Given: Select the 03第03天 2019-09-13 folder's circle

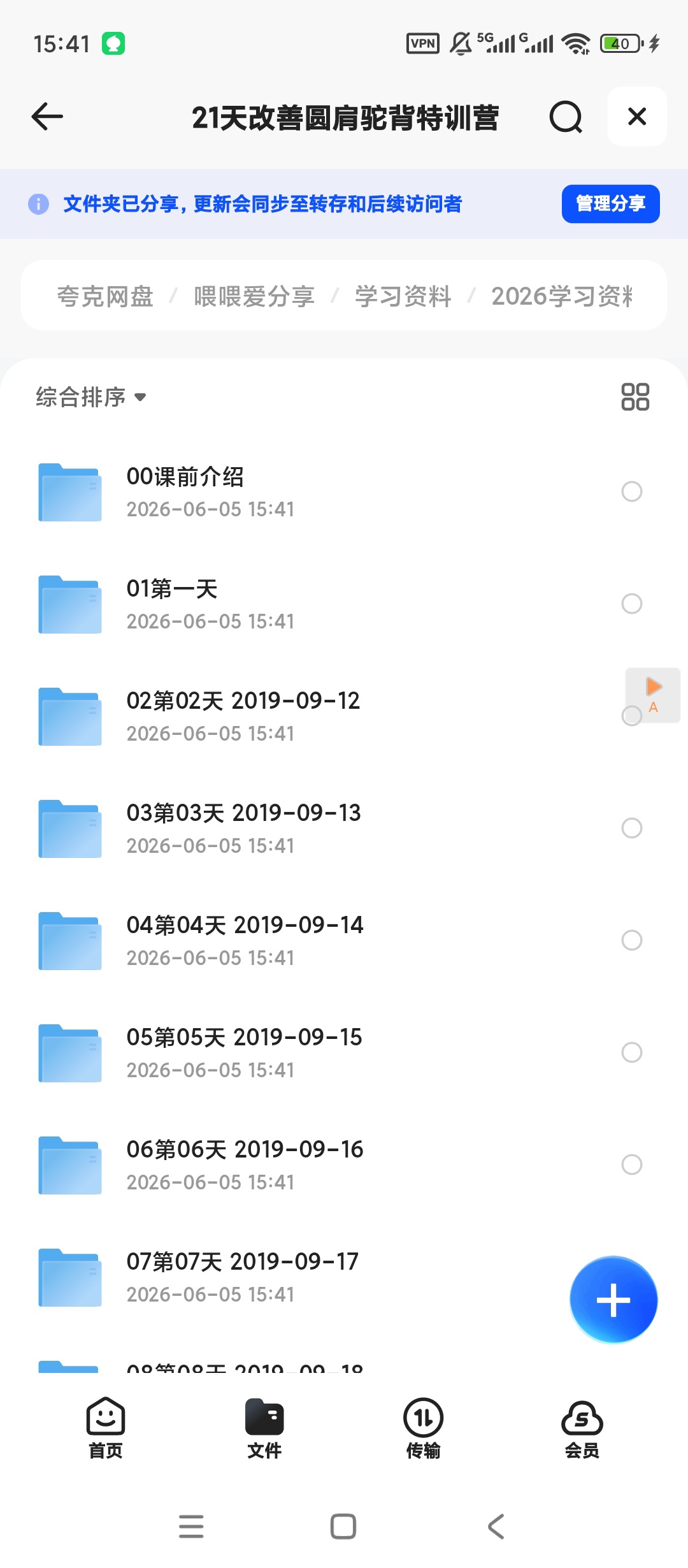Looking at the screenshot, I should tap(631, 828).
